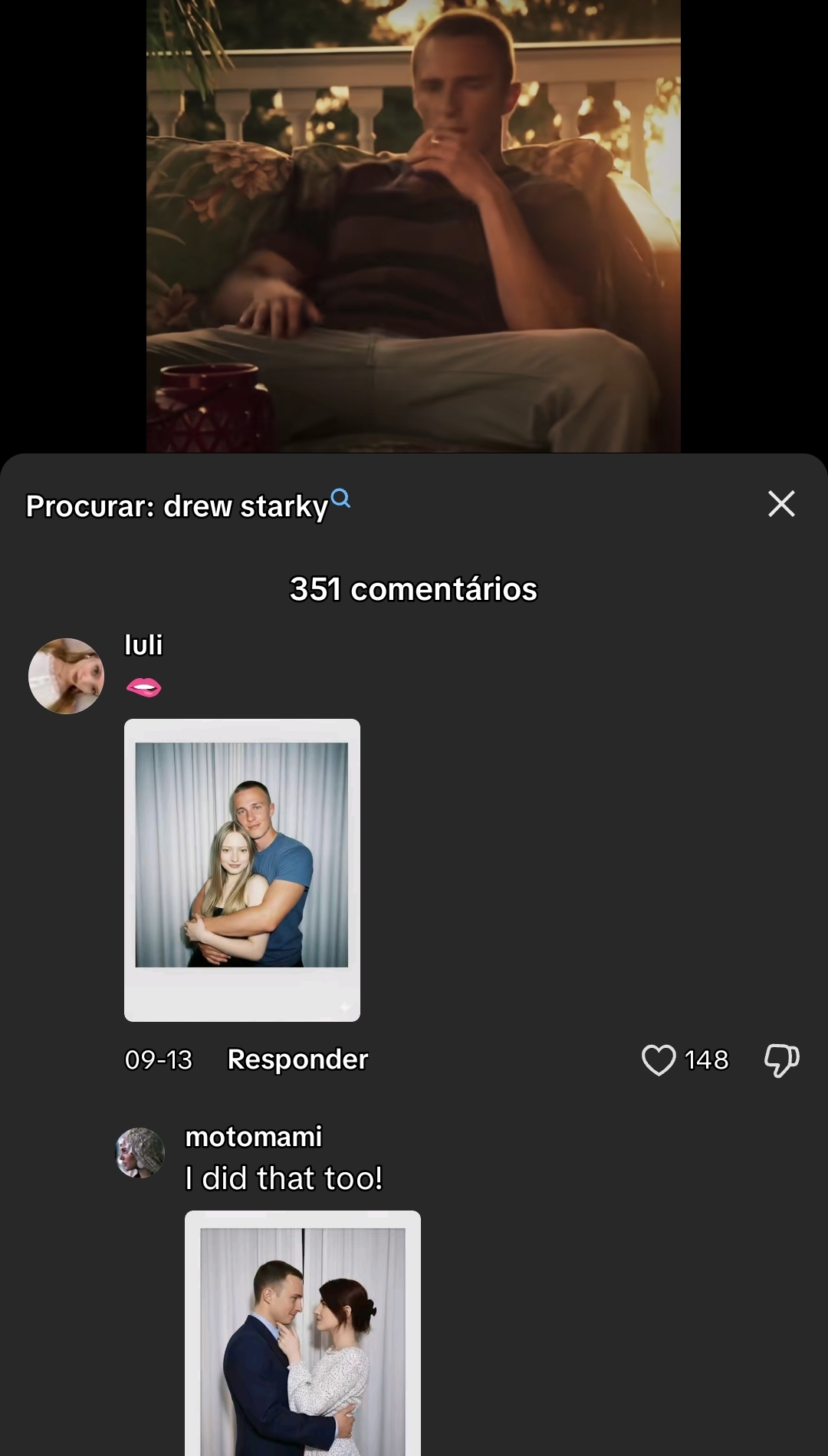Screen dimensions: 828x1456
Task: Open the username luli
Action: (143, 645)
